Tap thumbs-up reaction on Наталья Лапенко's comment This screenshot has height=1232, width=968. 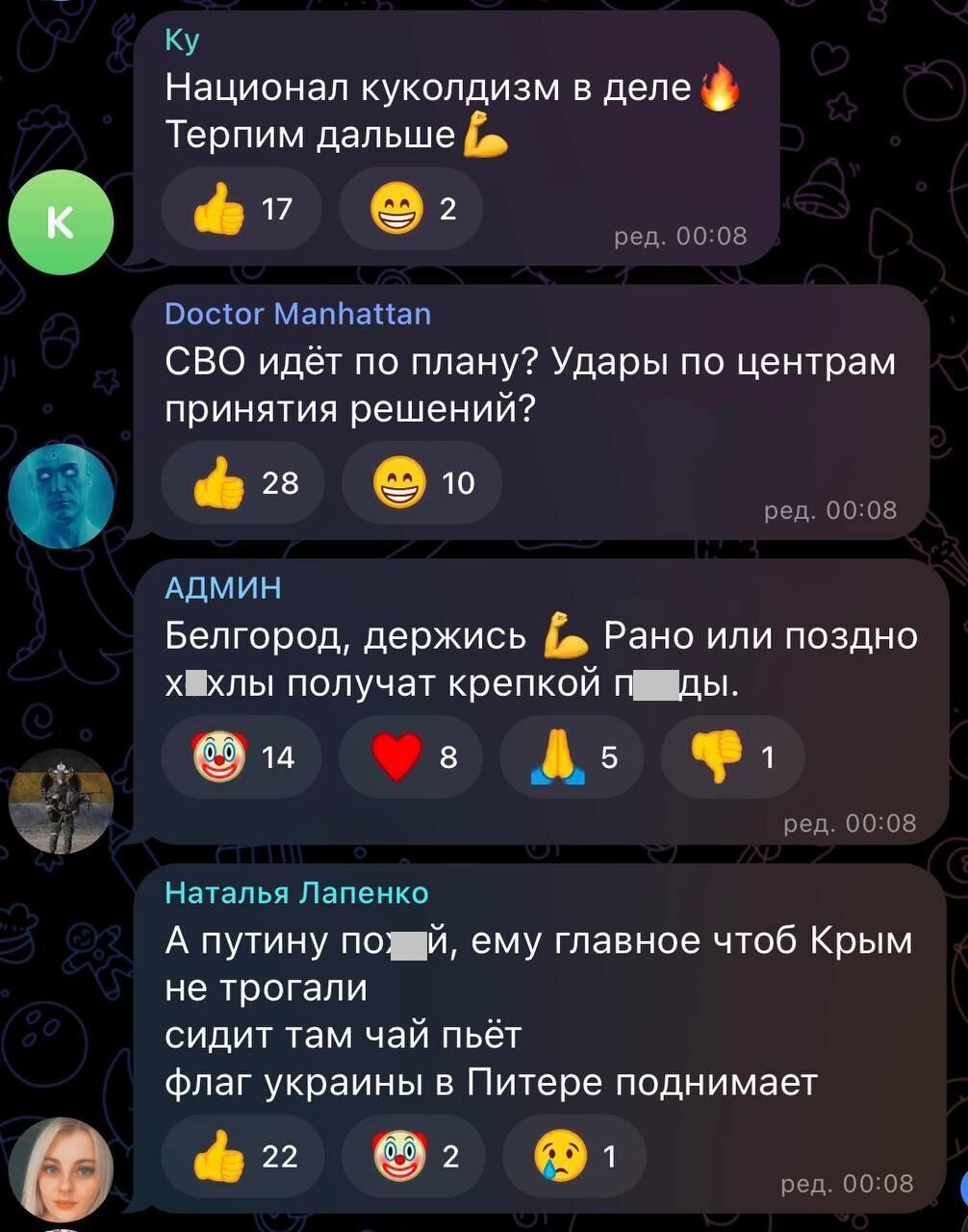click(x=242, y=1155)
